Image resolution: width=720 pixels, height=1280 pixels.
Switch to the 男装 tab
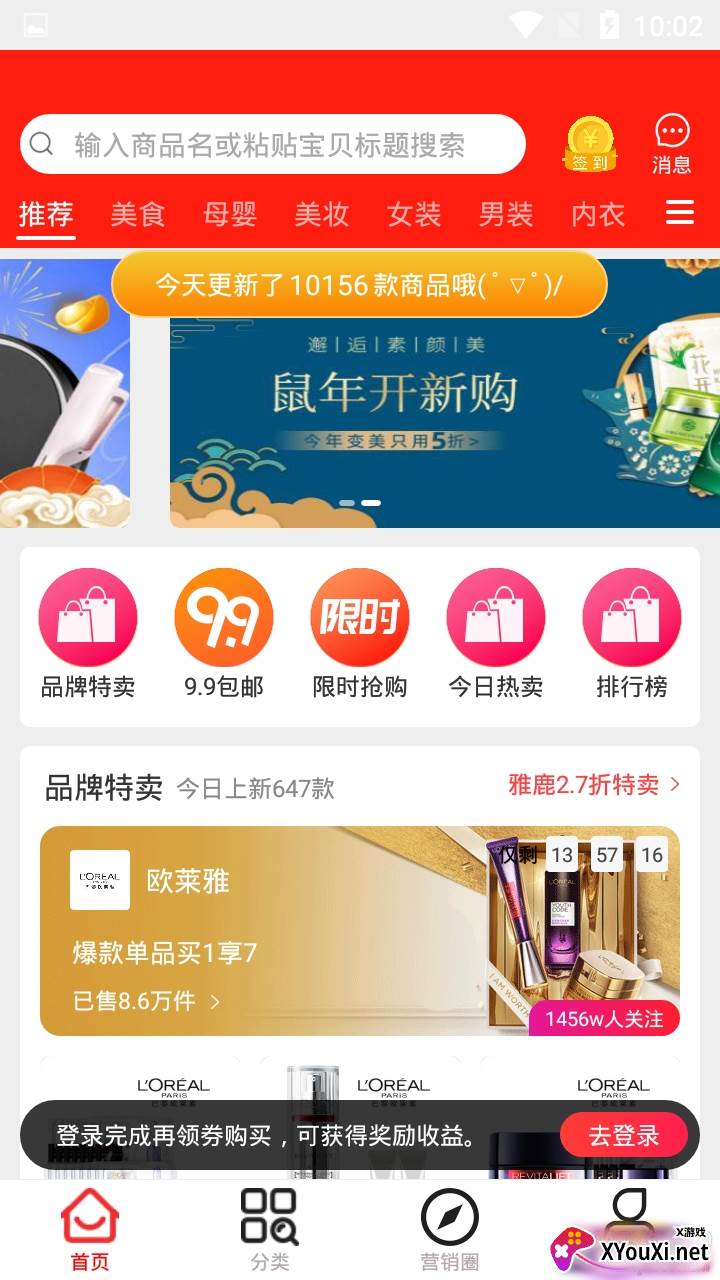click(506, 214)
